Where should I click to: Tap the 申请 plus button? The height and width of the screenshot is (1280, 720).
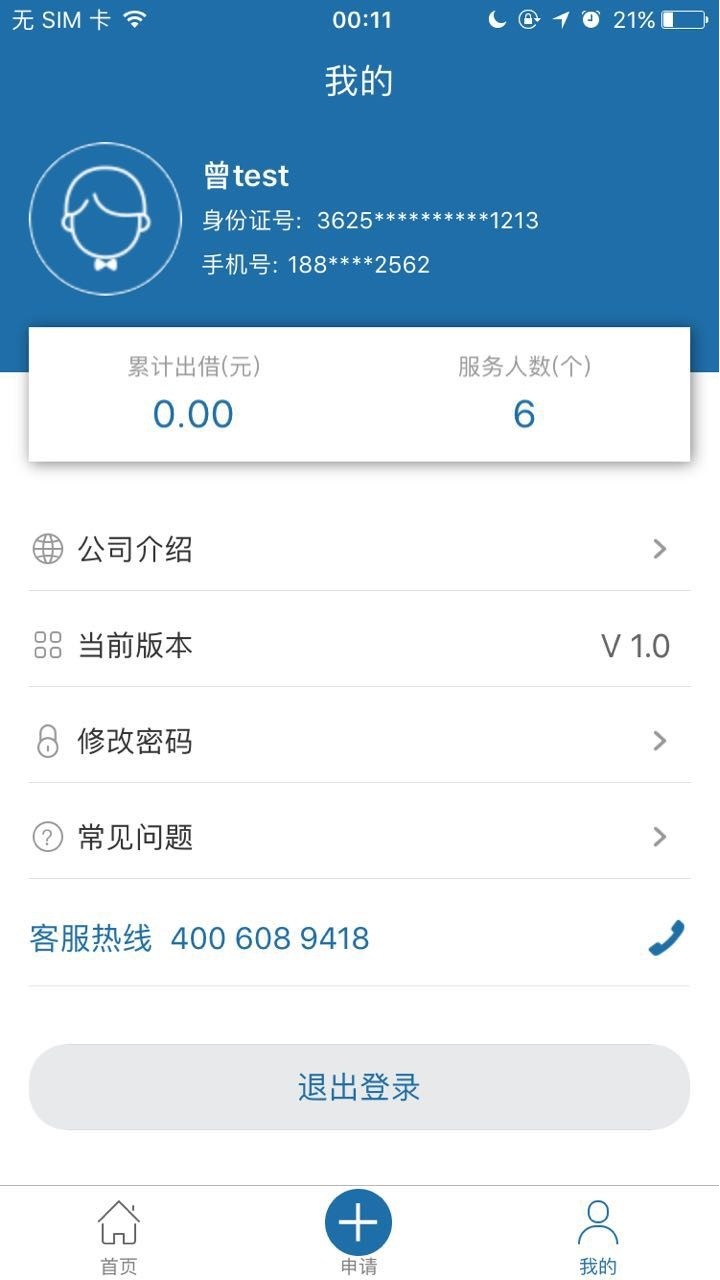click(x=359, y=1224)
